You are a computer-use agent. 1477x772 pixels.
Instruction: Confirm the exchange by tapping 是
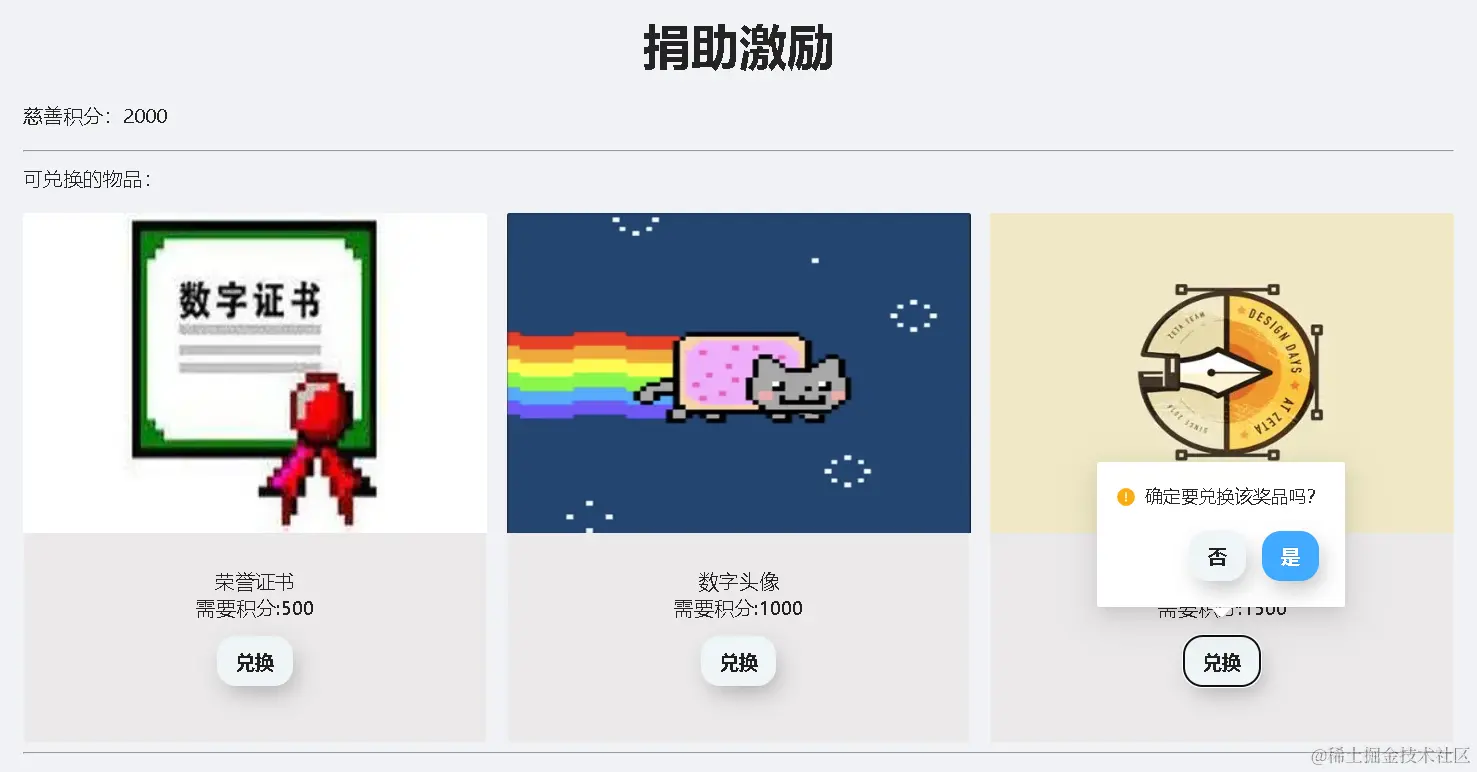[1290, 556]
